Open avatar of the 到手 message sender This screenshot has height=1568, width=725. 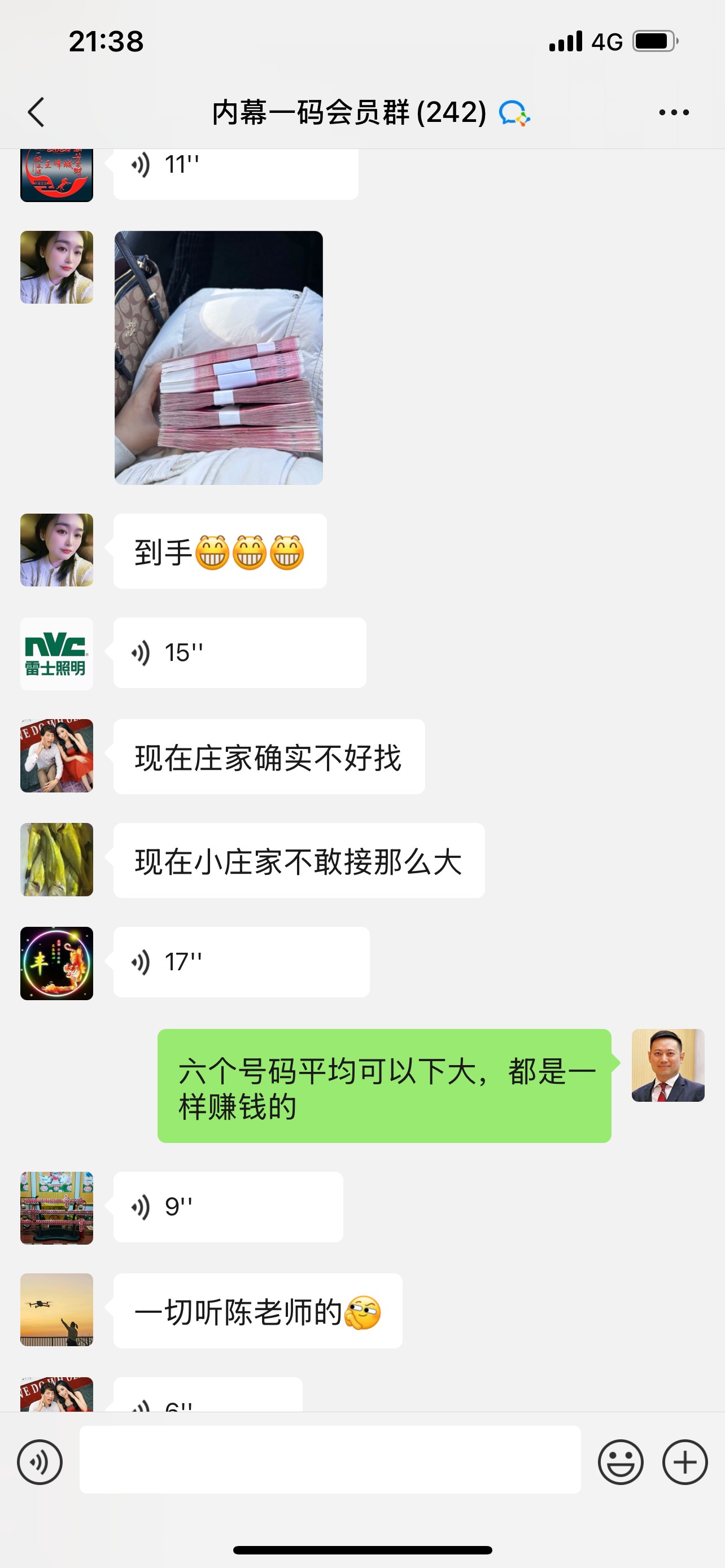point(56,550)
